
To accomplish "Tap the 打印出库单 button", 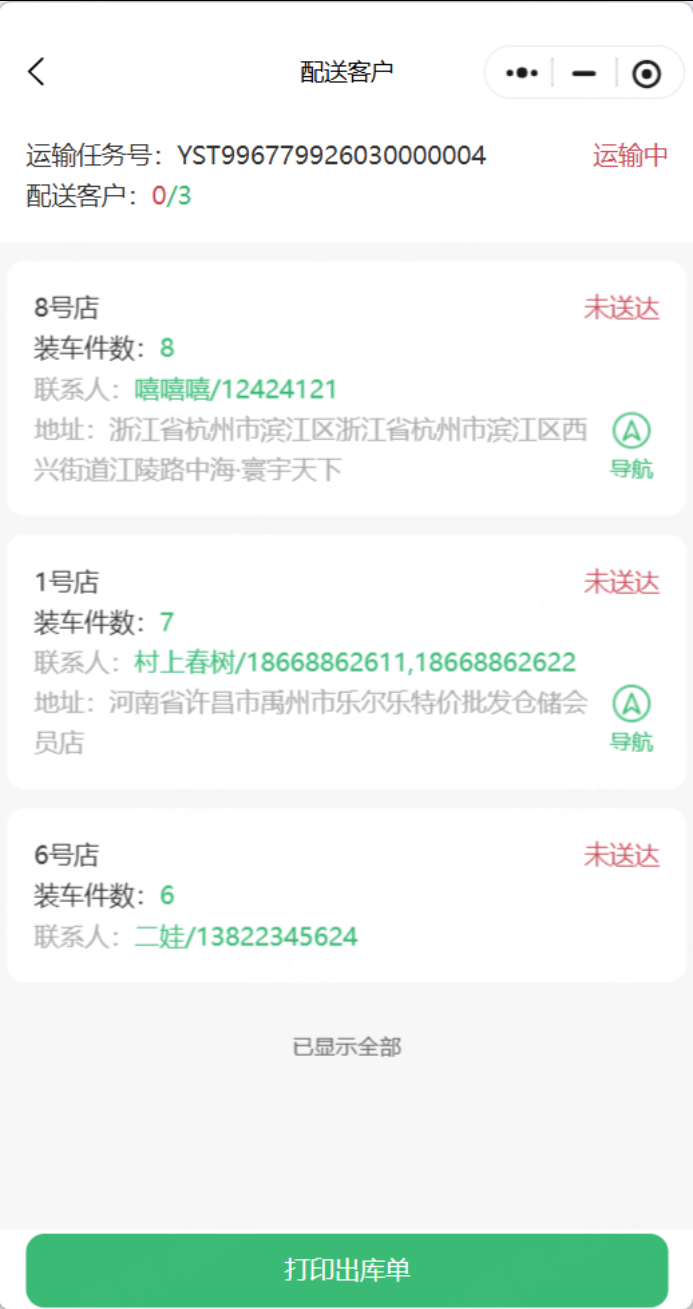I will pos(346,1270).
